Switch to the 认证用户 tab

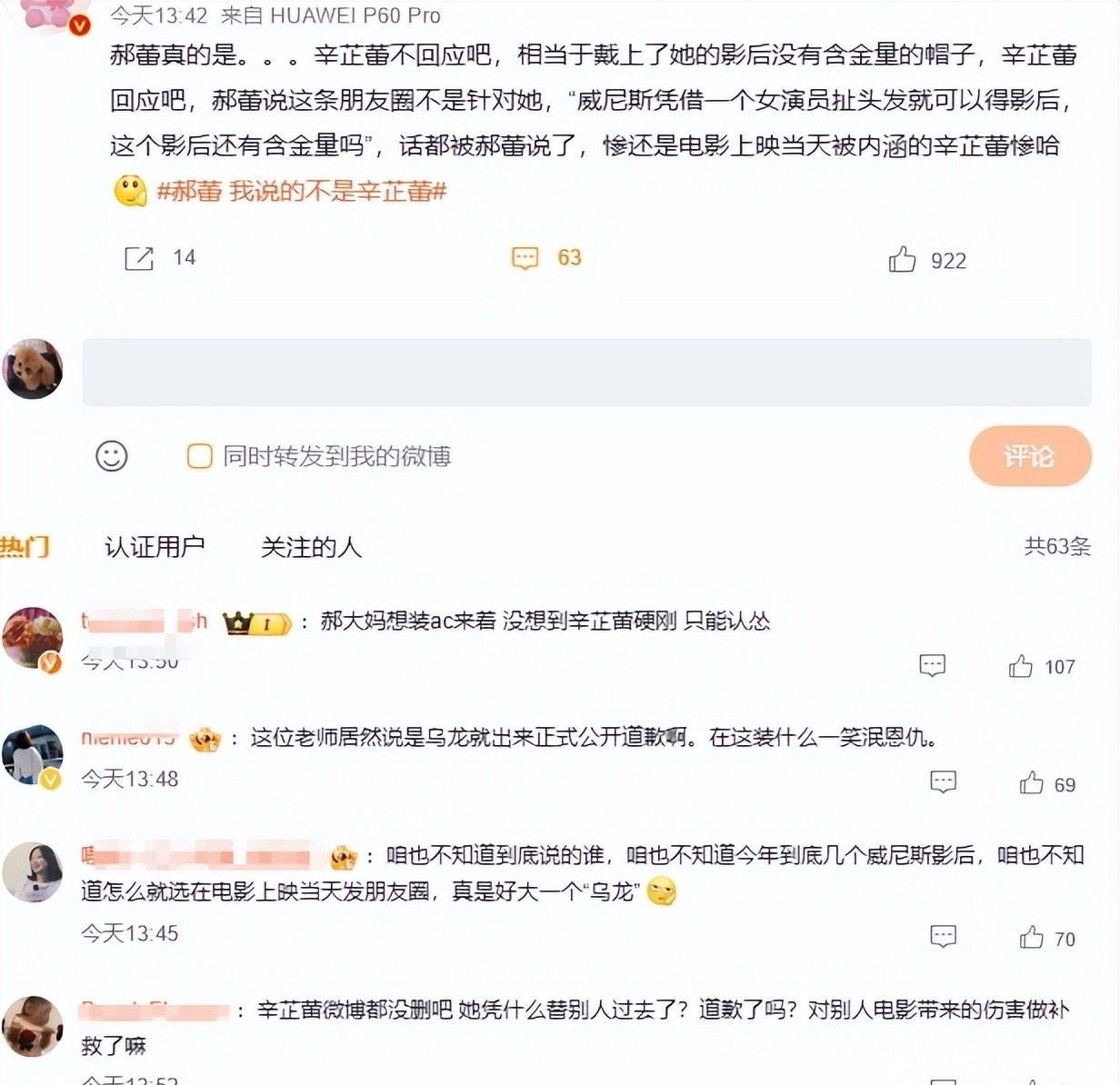click(x=155, y=547)
